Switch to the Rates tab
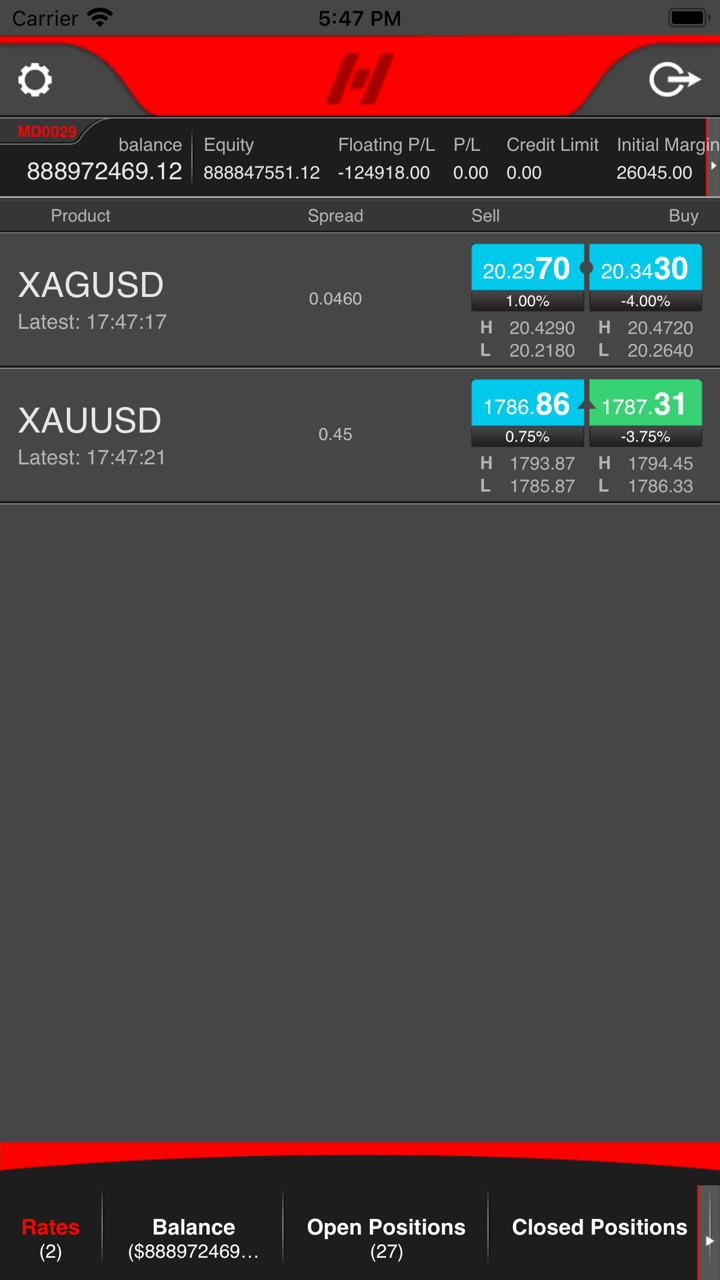Image resolution: width=720 pixels, height=1280 pixels. (50, 1237)
